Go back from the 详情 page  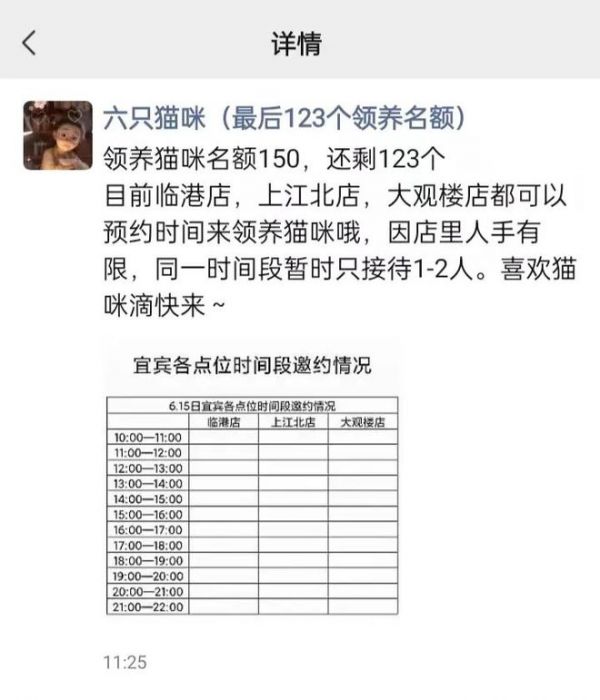[29, 44]
